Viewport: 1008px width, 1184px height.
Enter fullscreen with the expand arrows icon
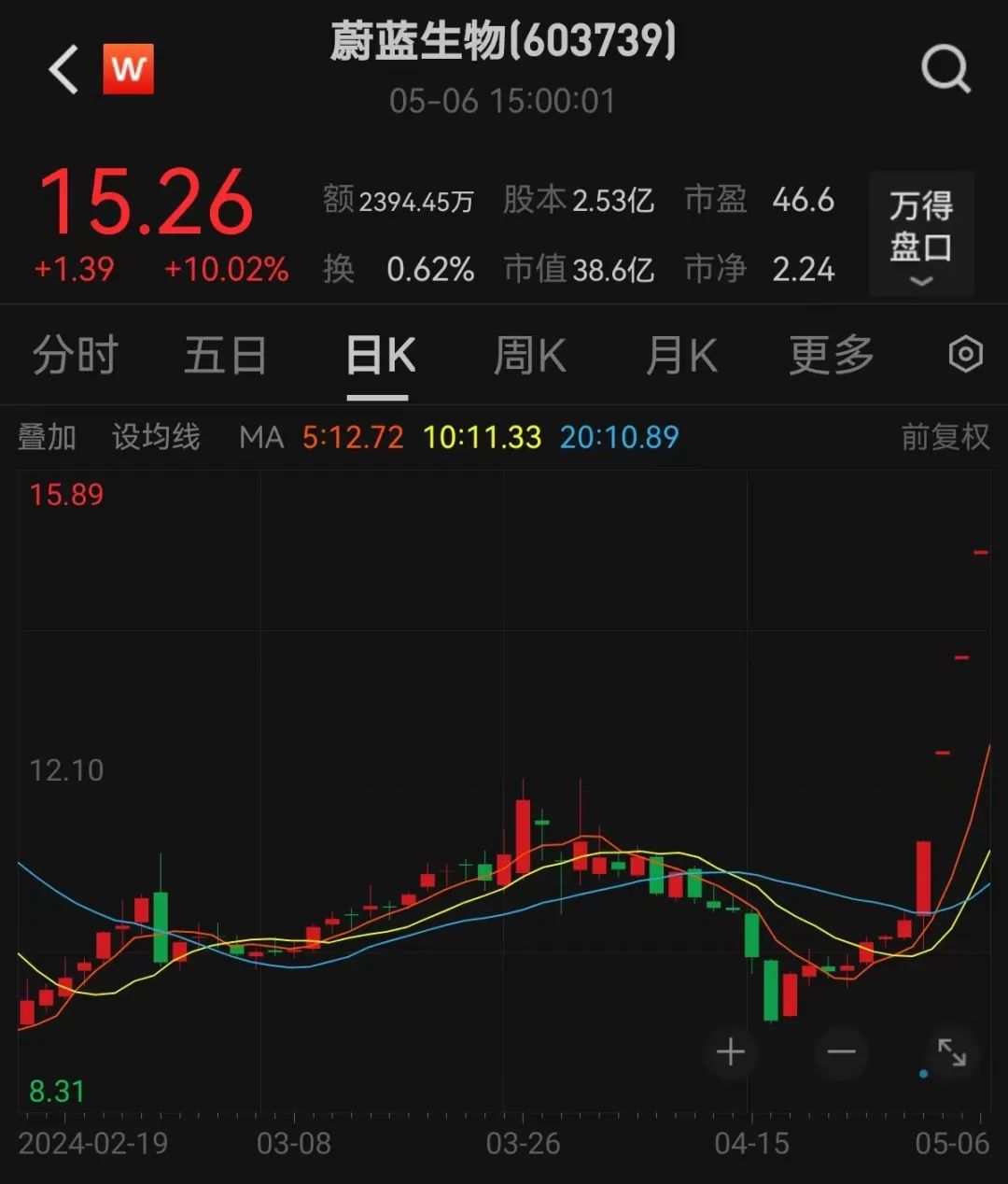click(x=954, y=1051)
